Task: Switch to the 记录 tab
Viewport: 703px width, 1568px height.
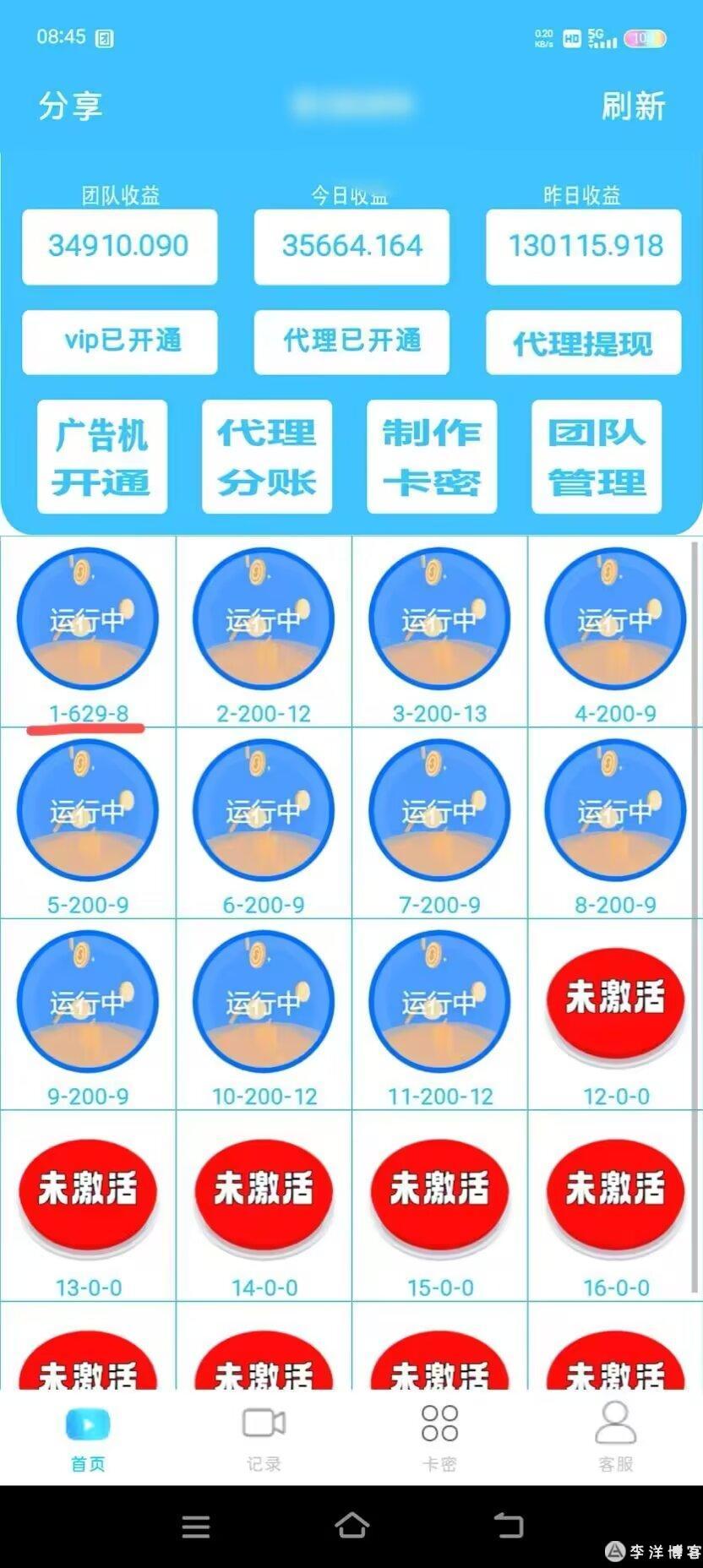Action: [x=264, y=1439]
